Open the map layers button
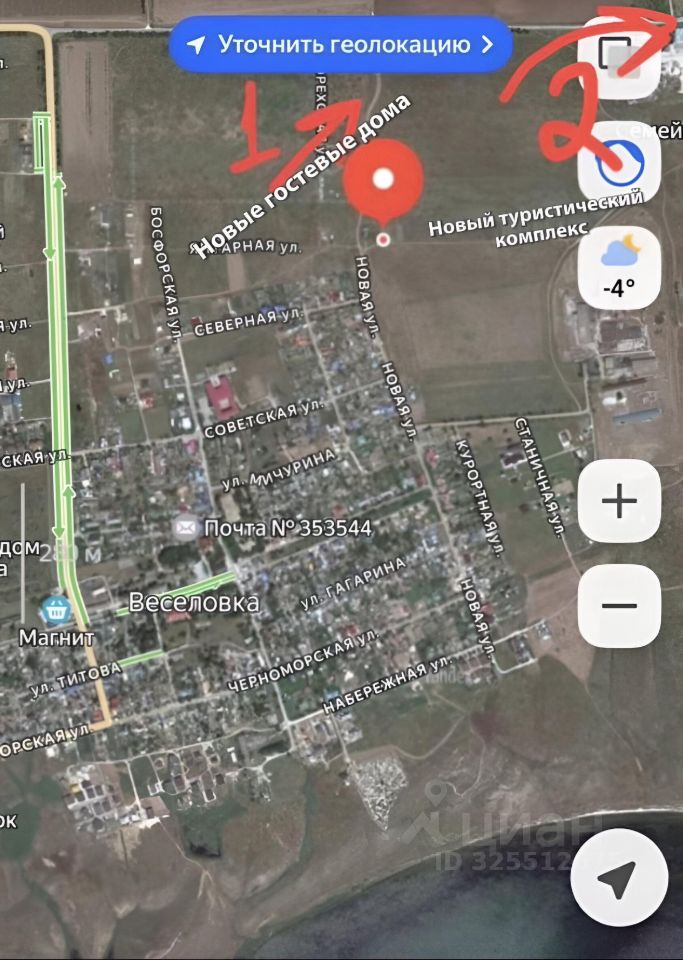Viewport: 683px width, 960px height. pos(619,56)
